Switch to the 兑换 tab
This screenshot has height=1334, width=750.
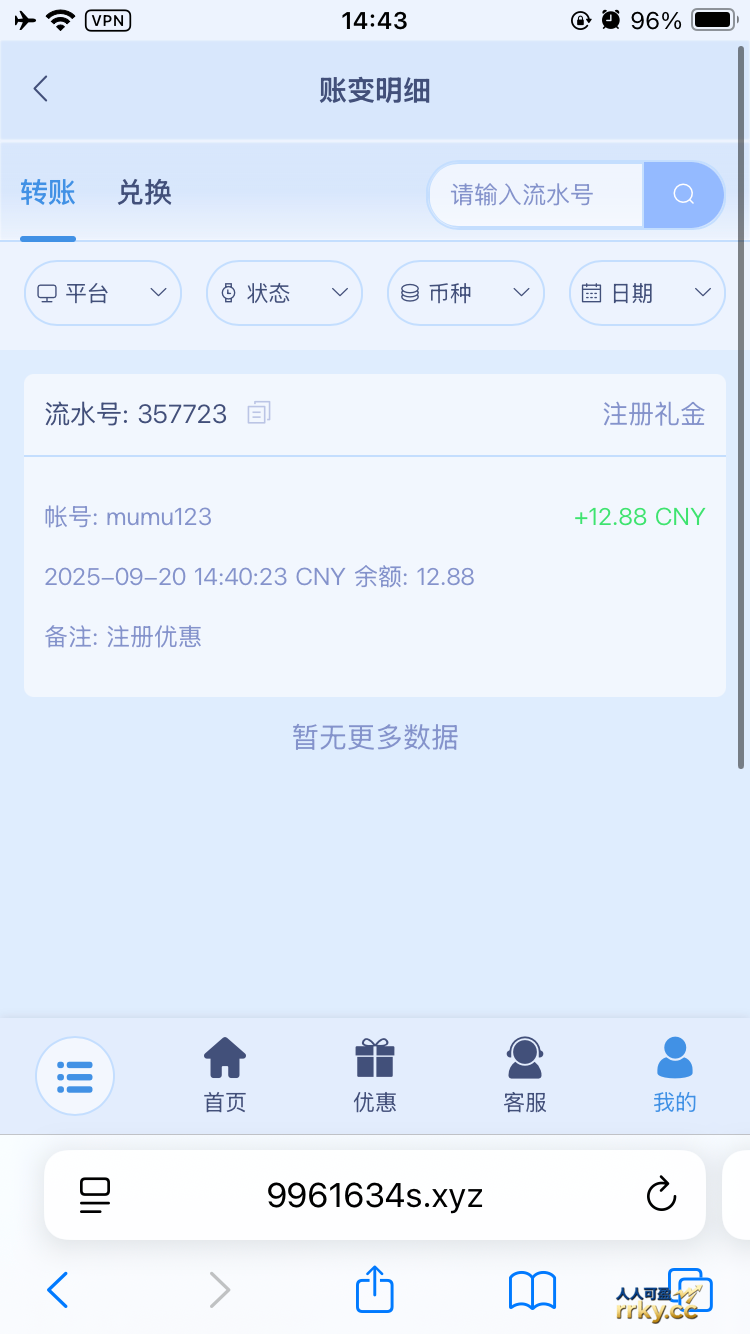click(x=144, y=195)
